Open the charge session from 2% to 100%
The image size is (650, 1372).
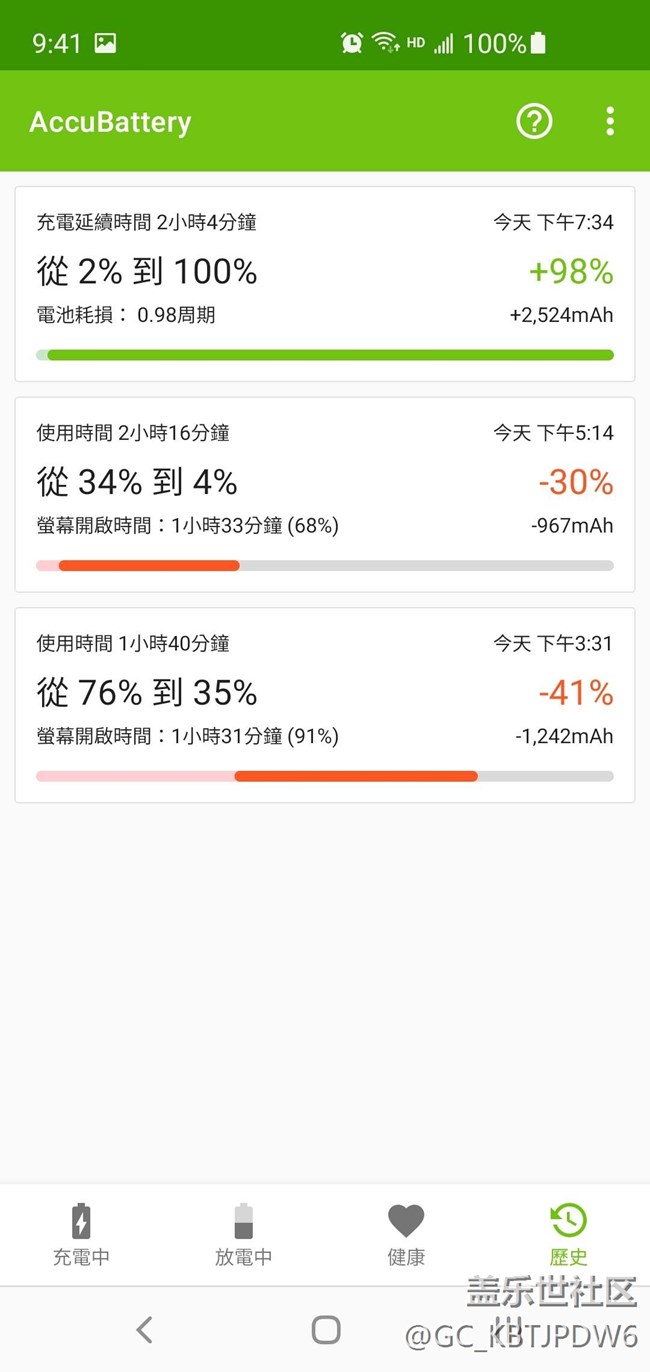(x=325, y=284)
